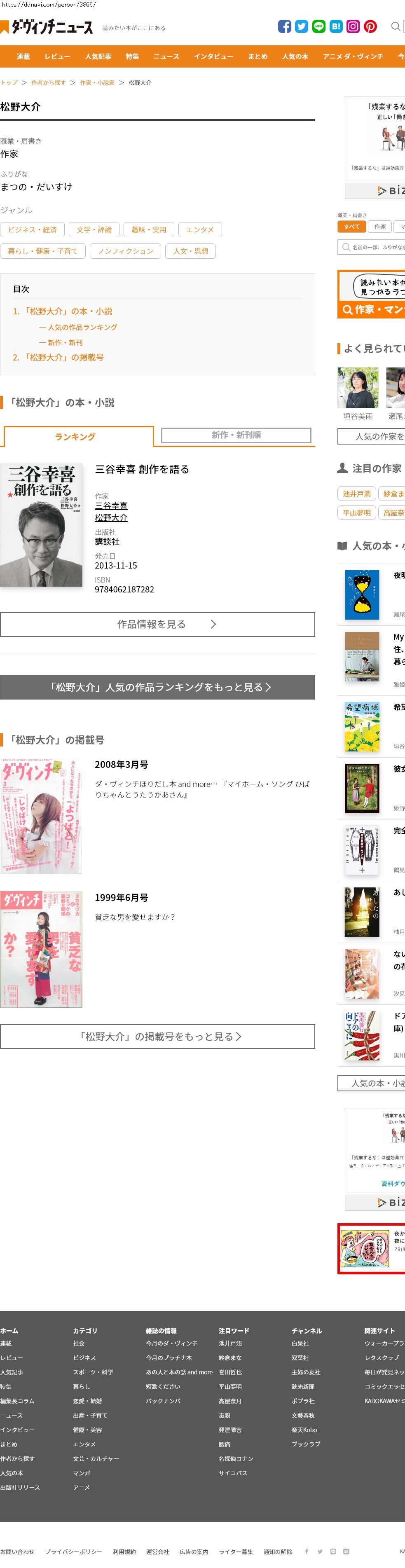Image resolution: width=405 pixels, height=1568 pixels.
Task: Select the ビジネス・経済 genre chip
Action: 32,230
